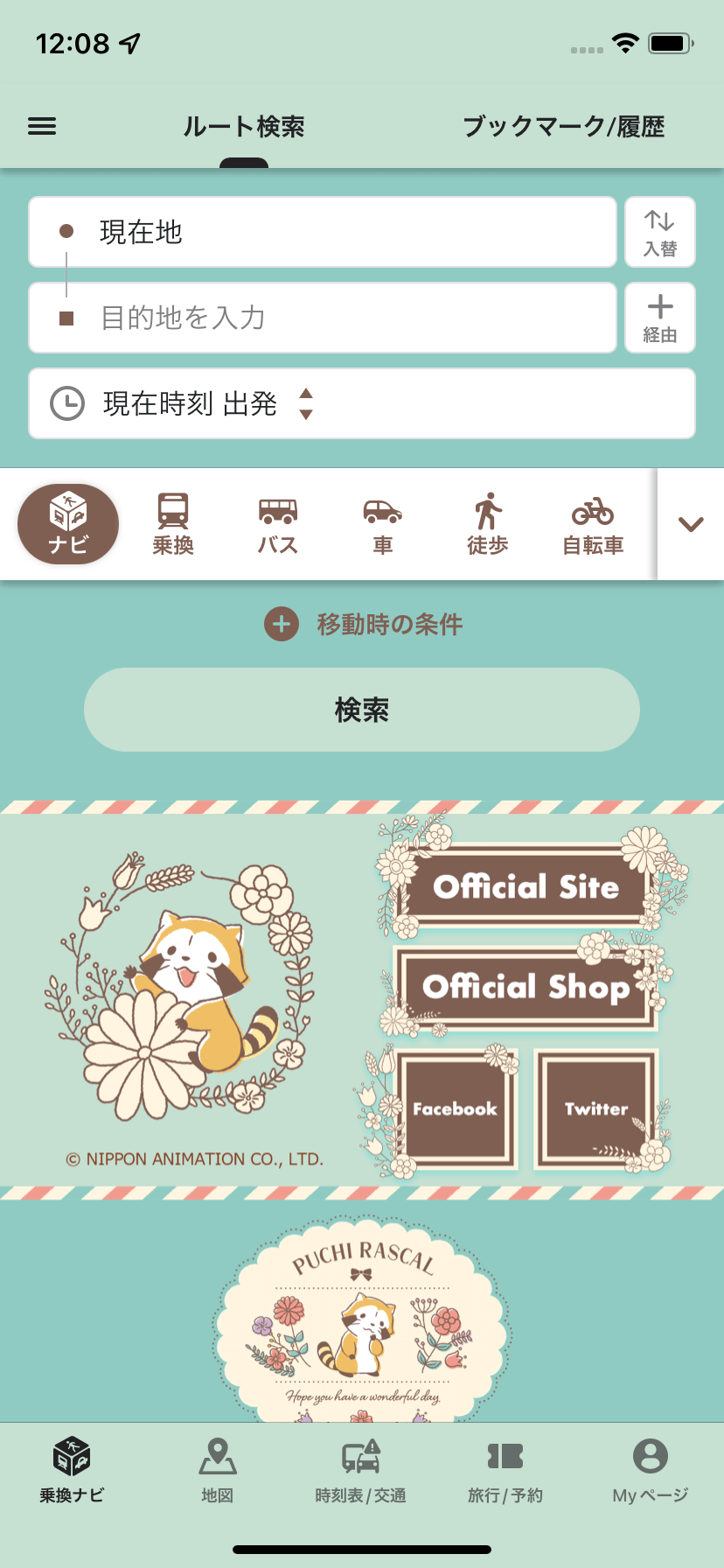The width and height of the screenshot is (724, 1568).
Task: Swap origin and destination with 入替
Action: 660,232
